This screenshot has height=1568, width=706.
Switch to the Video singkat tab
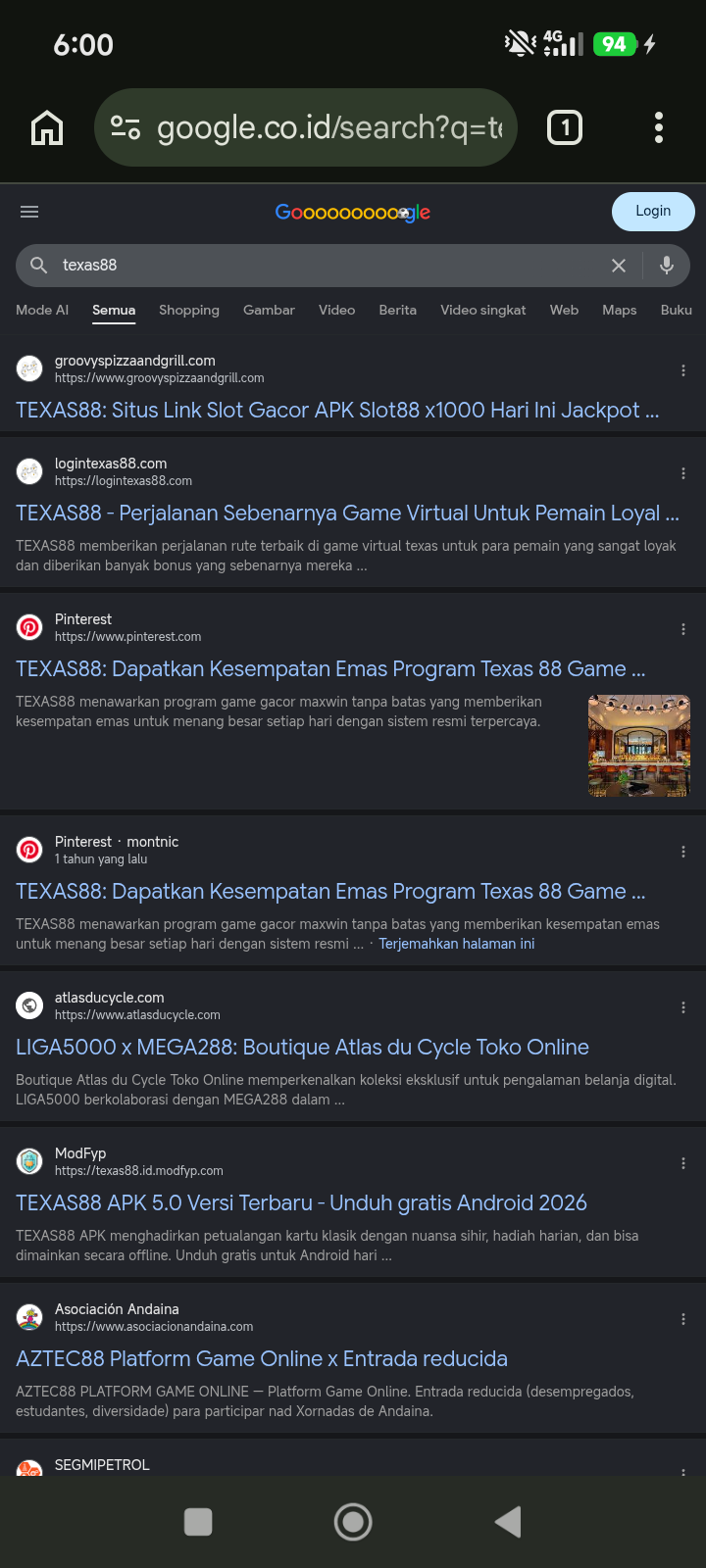click(483, 310)
